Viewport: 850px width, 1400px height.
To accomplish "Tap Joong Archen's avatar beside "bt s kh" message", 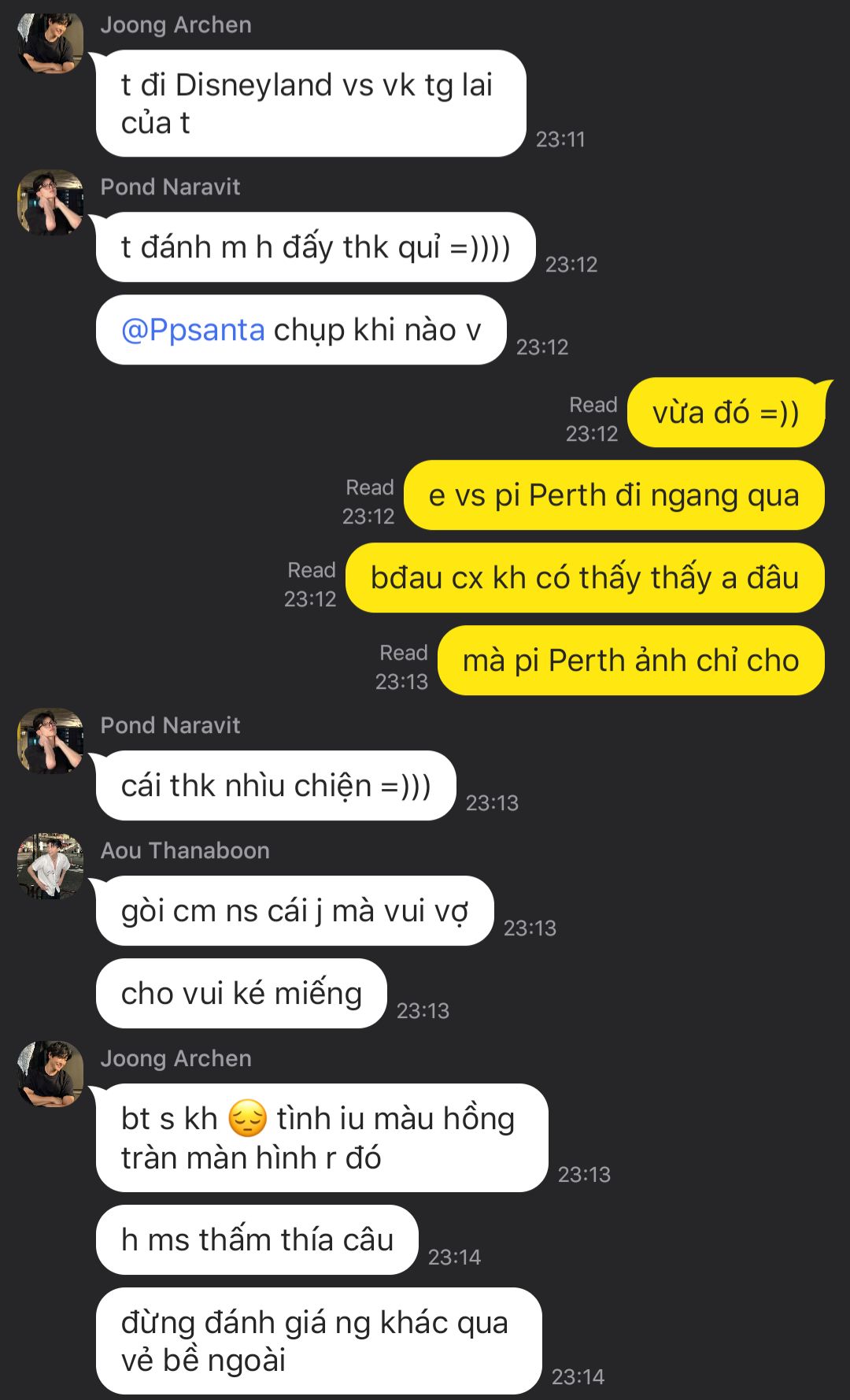I will [x=50, y=1073].
